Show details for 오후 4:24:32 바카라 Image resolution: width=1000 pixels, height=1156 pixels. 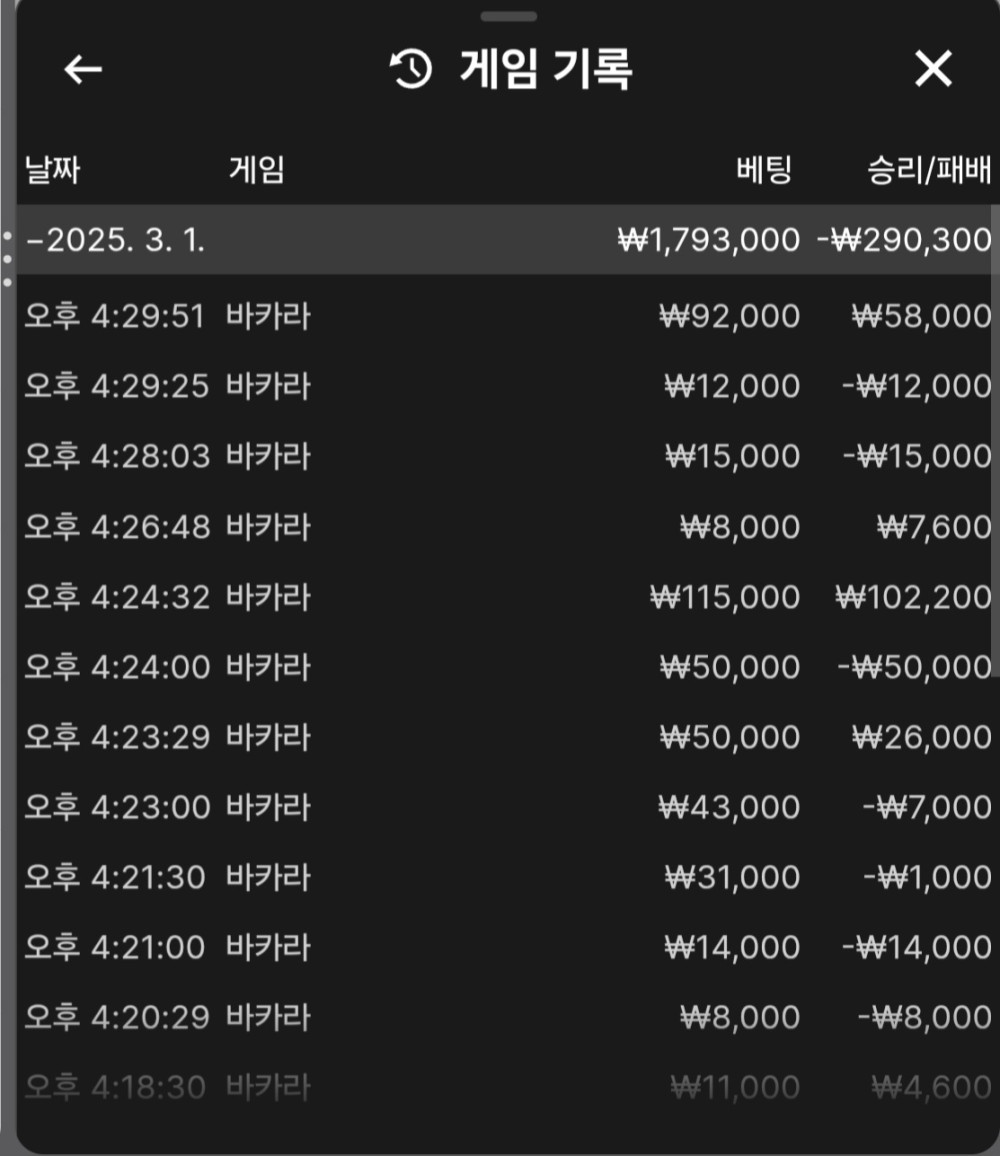(500, 597)
